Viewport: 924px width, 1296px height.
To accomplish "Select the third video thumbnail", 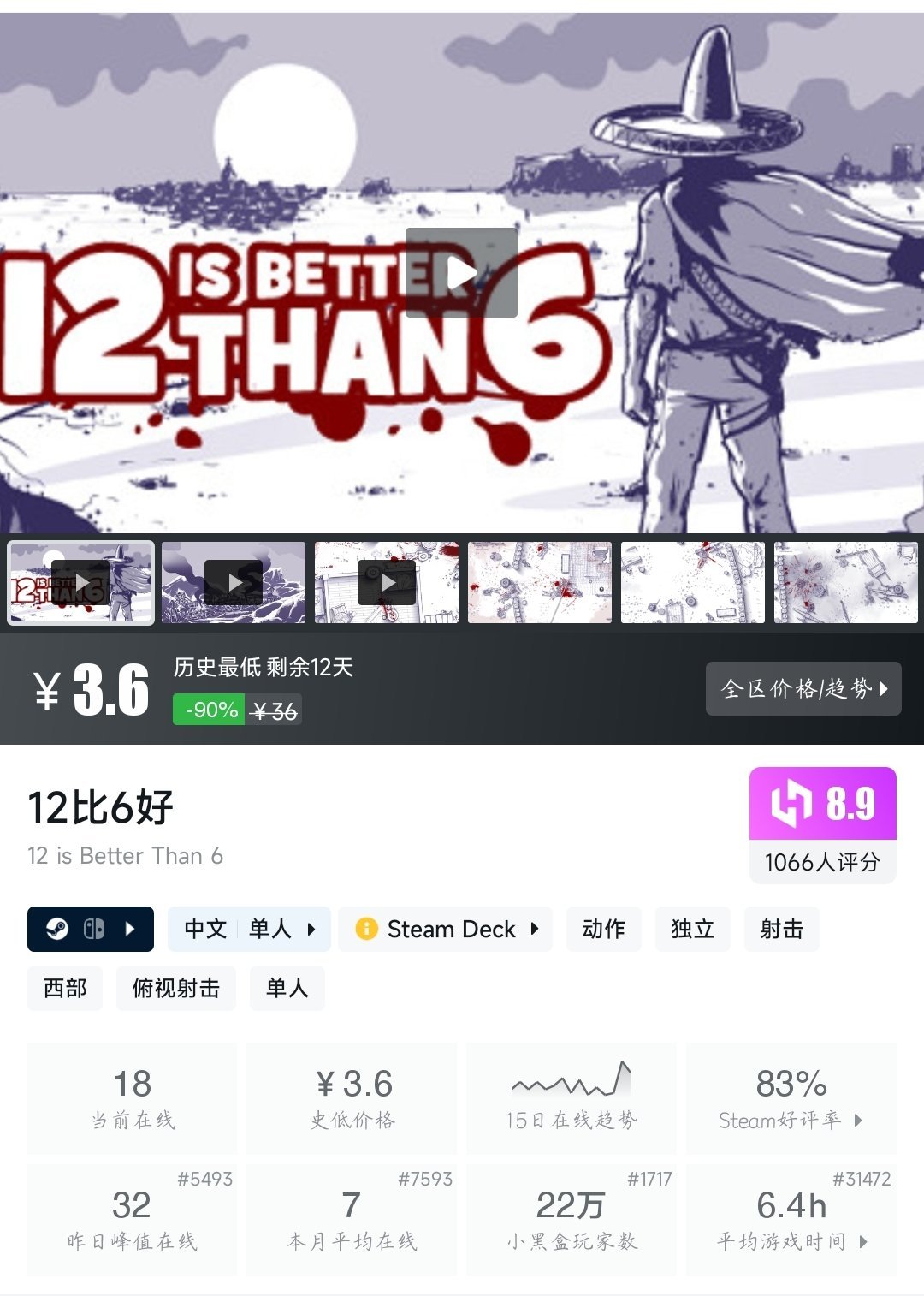I will click(387, 583).
